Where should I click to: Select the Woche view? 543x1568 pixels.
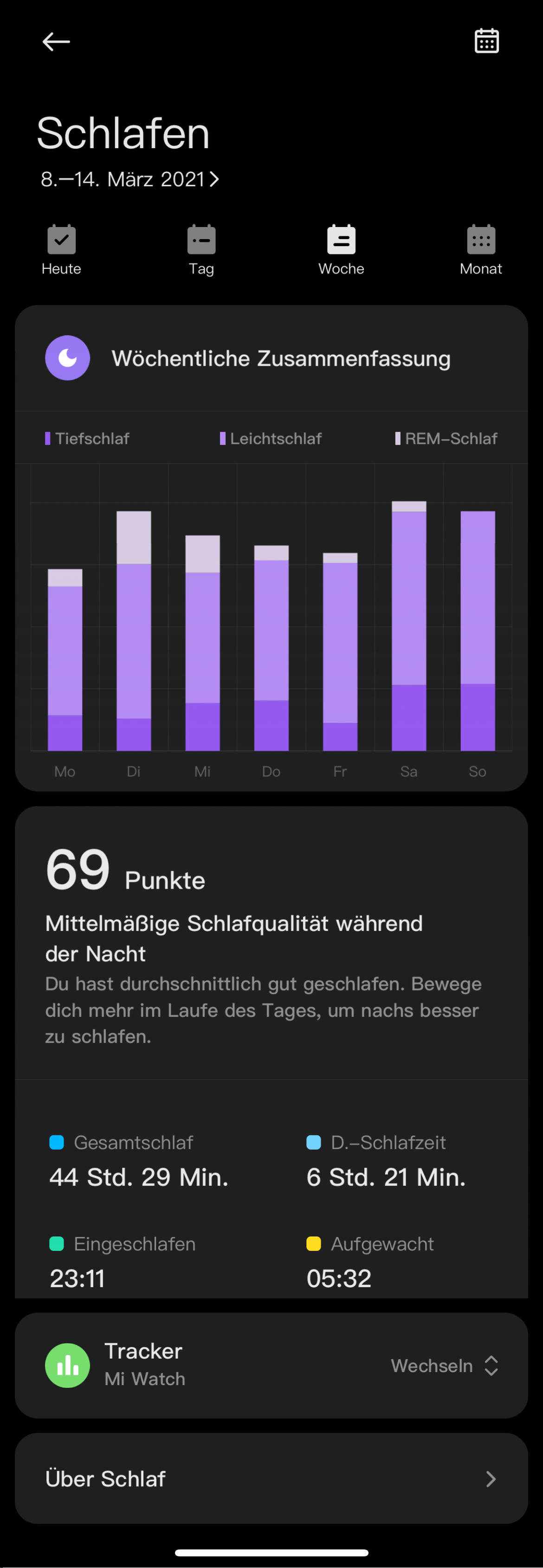pyautogui.click(x=341, y=250)
